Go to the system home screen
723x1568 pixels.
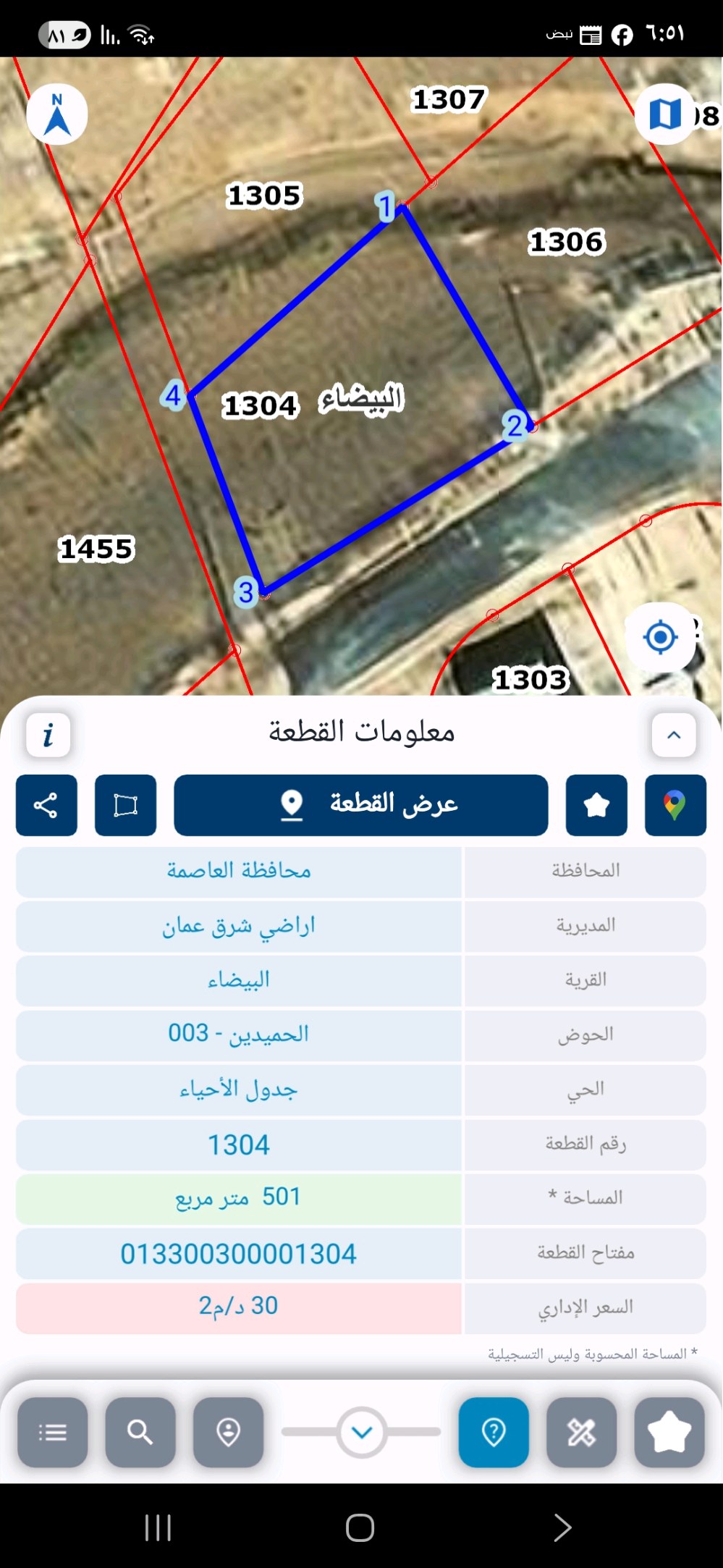click(360, 1527)
